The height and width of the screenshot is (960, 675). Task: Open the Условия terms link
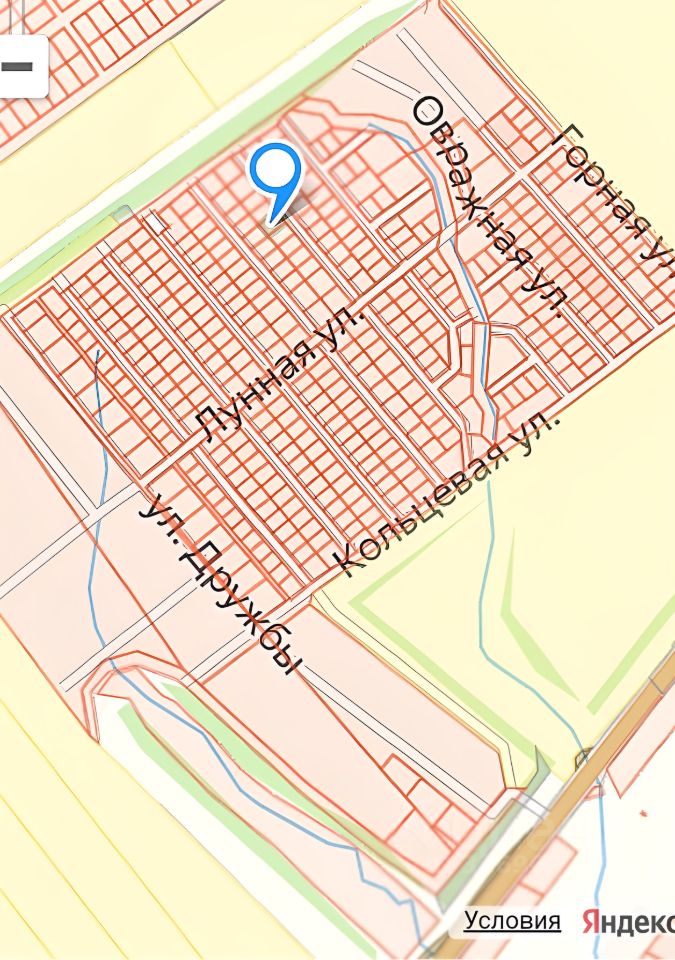(x=512, y=921)
